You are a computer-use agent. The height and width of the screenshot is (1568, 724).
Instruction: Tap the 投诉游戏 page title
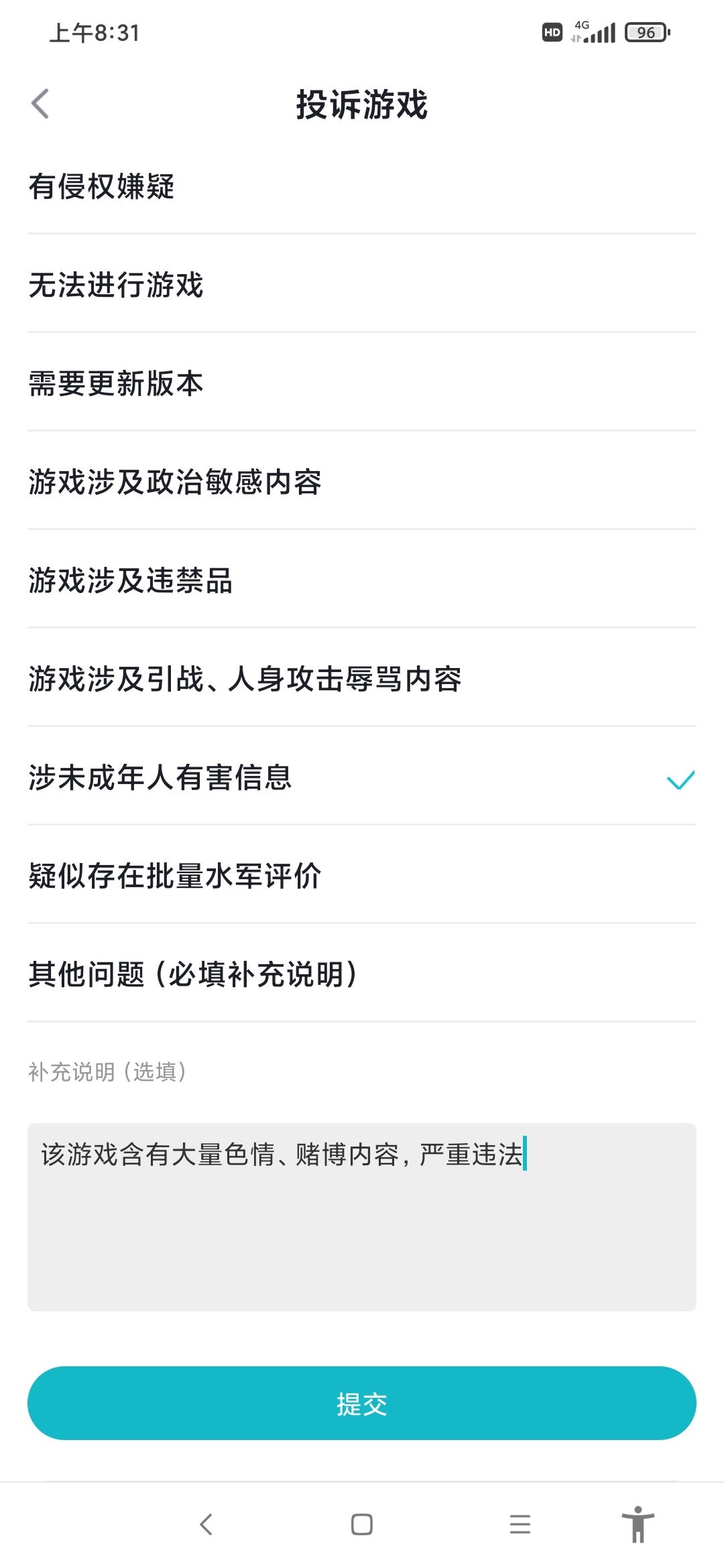tap(362, 104)
